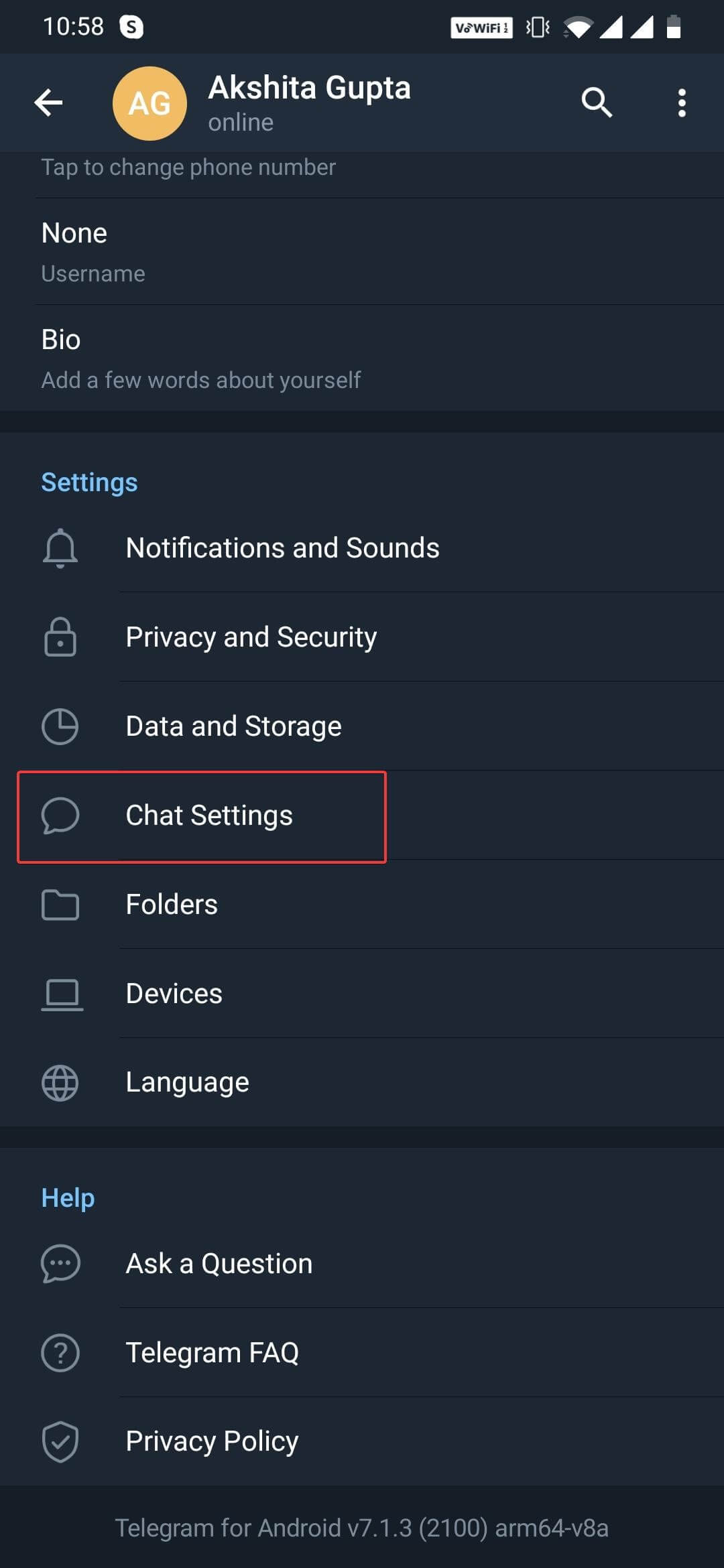Tap the Akshita Gupta profile header
The height and width of the screenshot is (1568, 724).
[x=310, y=102]
